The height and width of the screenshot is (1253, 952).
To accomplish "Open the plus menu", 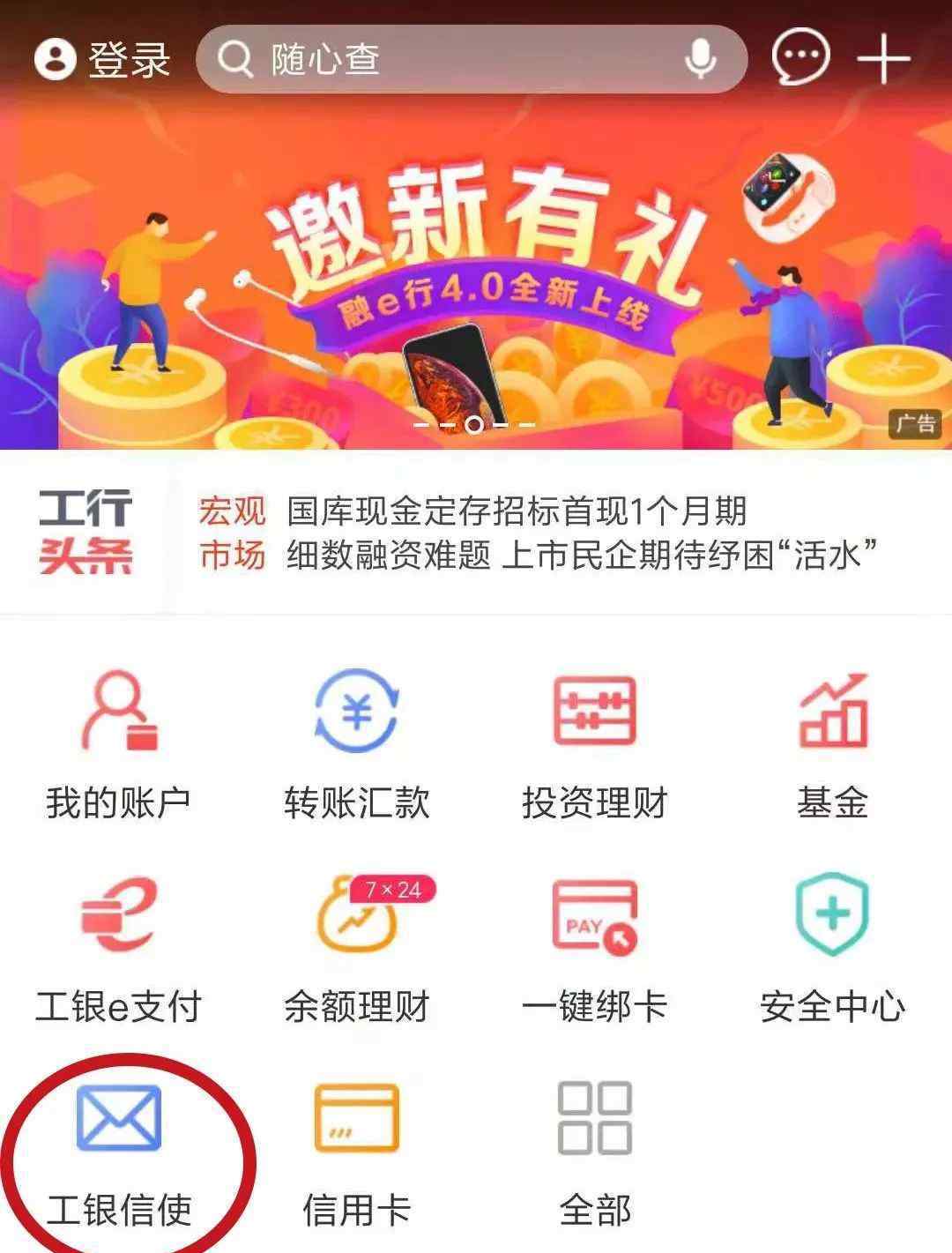I will 883,60.
